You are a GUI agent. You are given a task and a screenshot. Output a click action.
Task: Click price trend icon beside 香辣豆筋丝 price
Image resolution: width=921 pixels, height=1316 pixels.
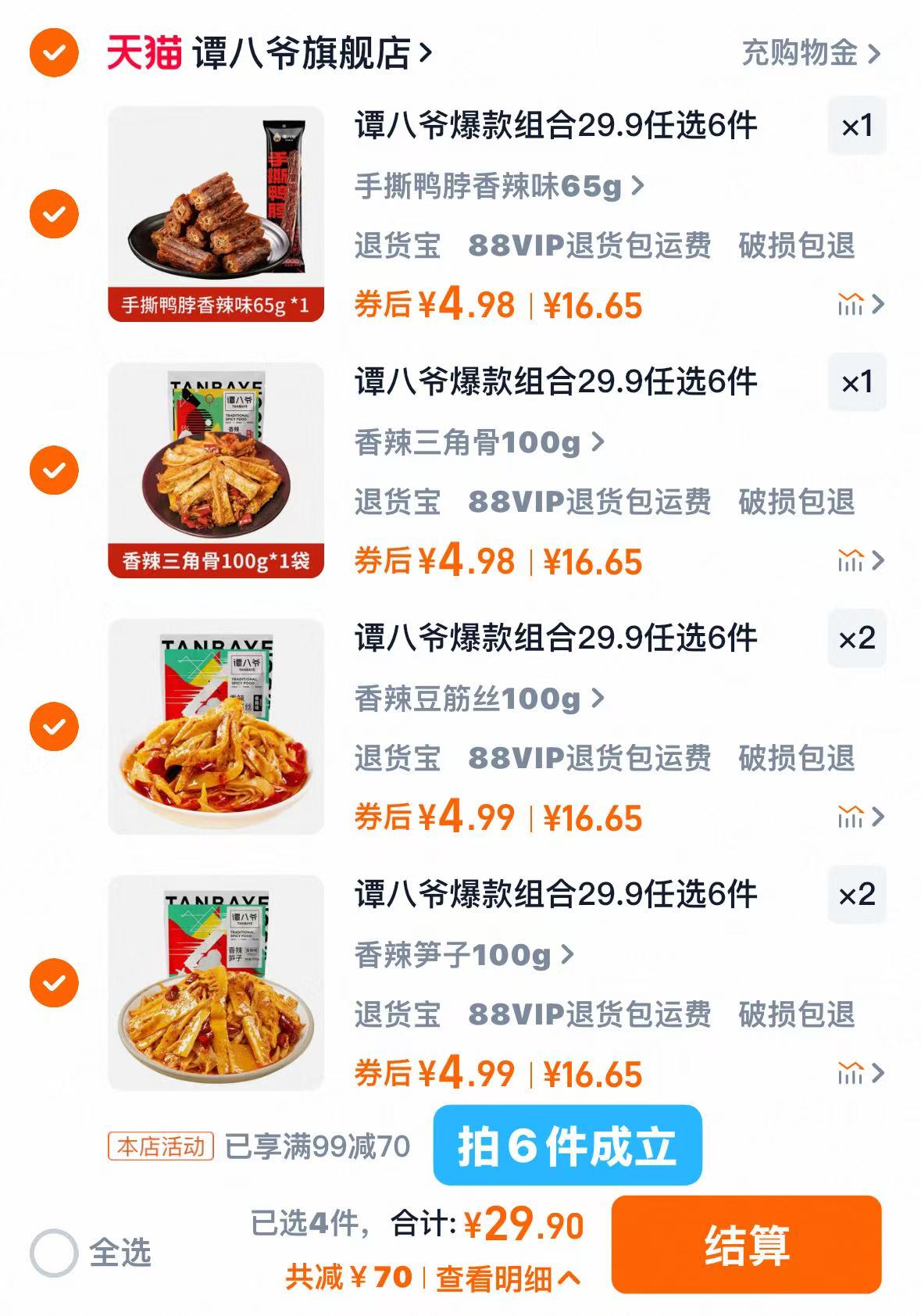tap(852, 817)
